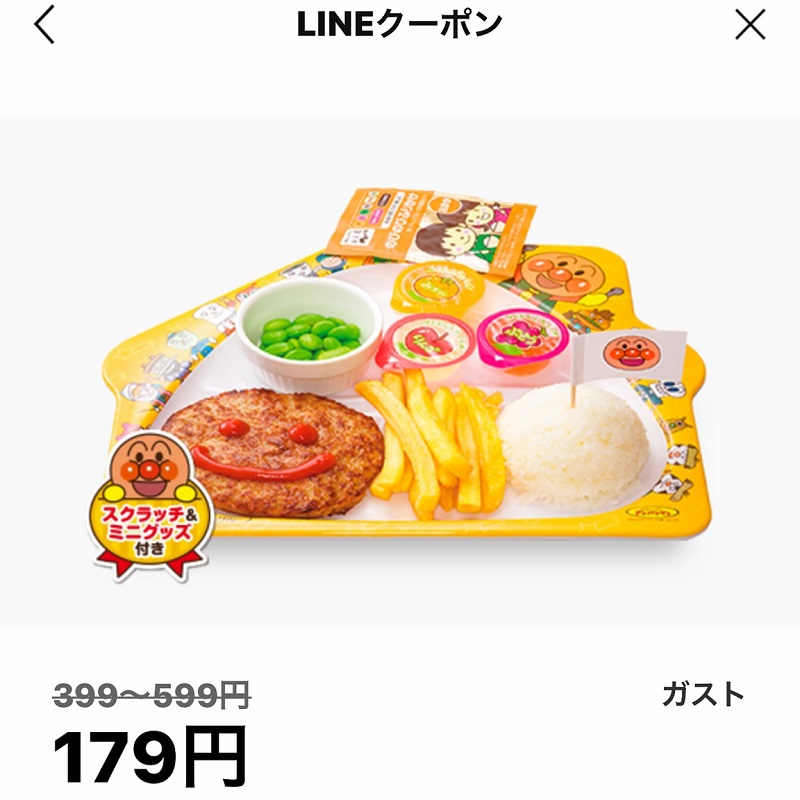Close the LINE coupon screen
Viewport: 800px width, 800px height.
pos(750,26)
